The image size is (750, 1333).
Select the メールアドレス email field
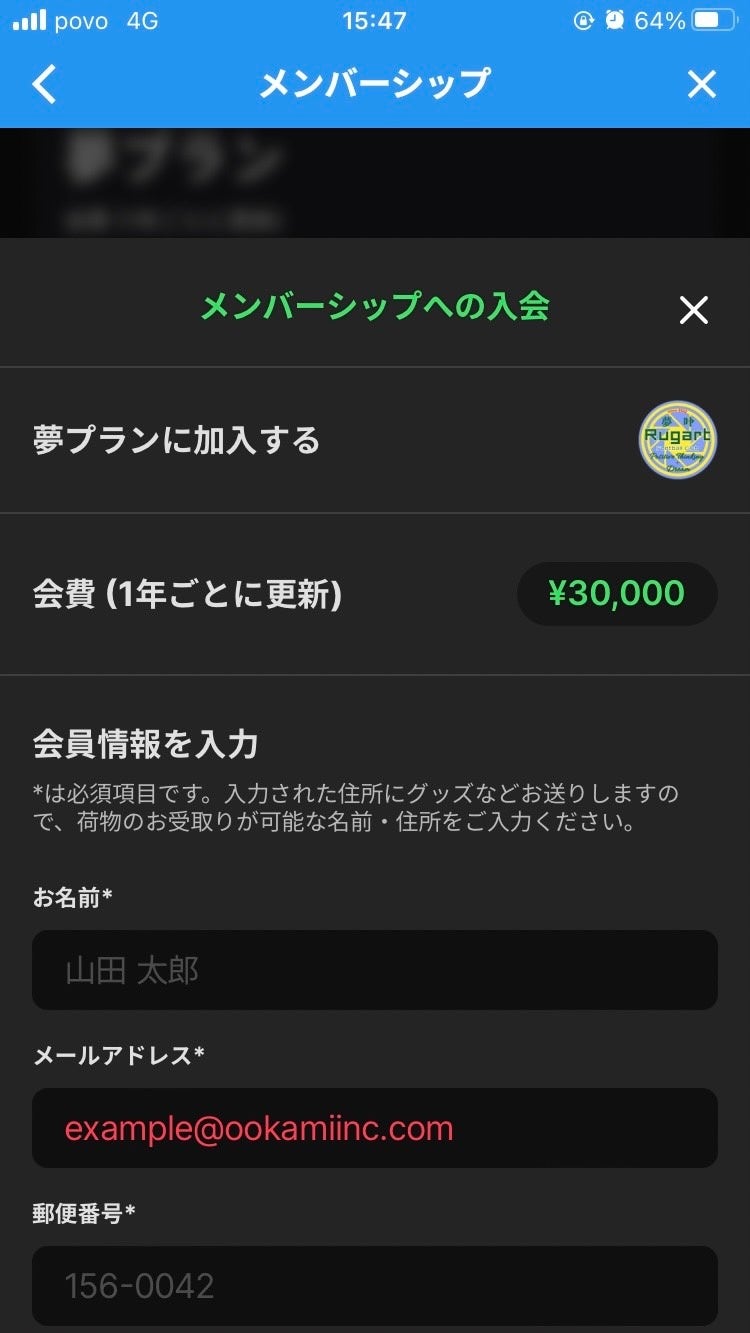click(375, 1128)
